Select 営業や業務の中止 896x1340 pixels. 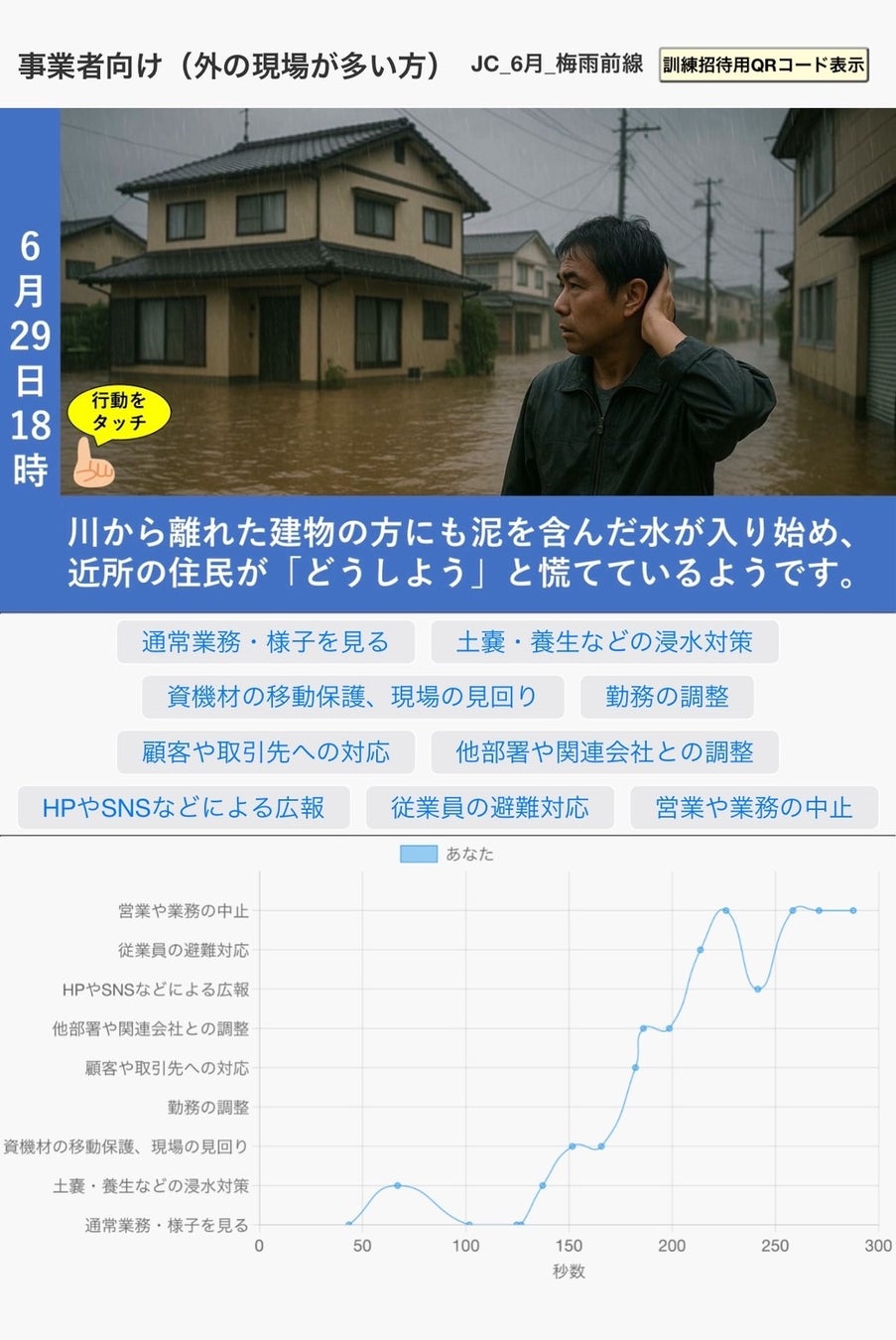(754, 808)
